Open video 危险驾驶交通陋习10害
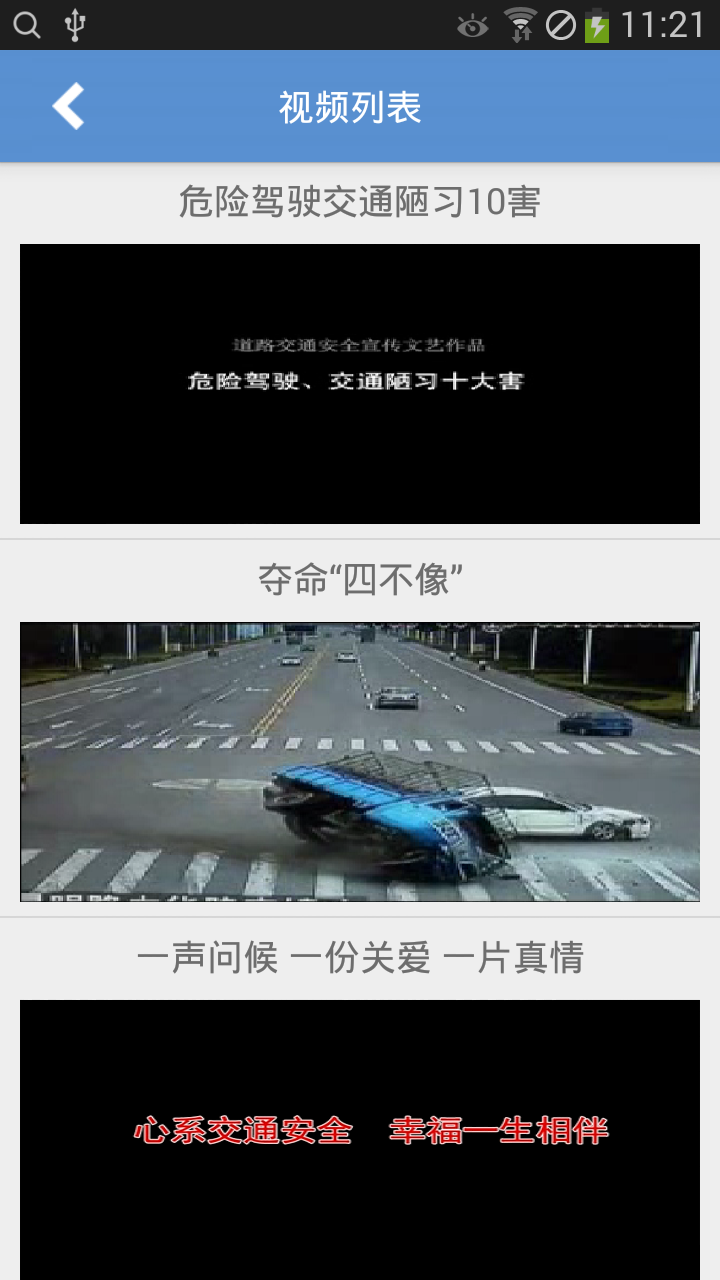720x1280 pixels. pyautogui.click(x=360, y=383)
